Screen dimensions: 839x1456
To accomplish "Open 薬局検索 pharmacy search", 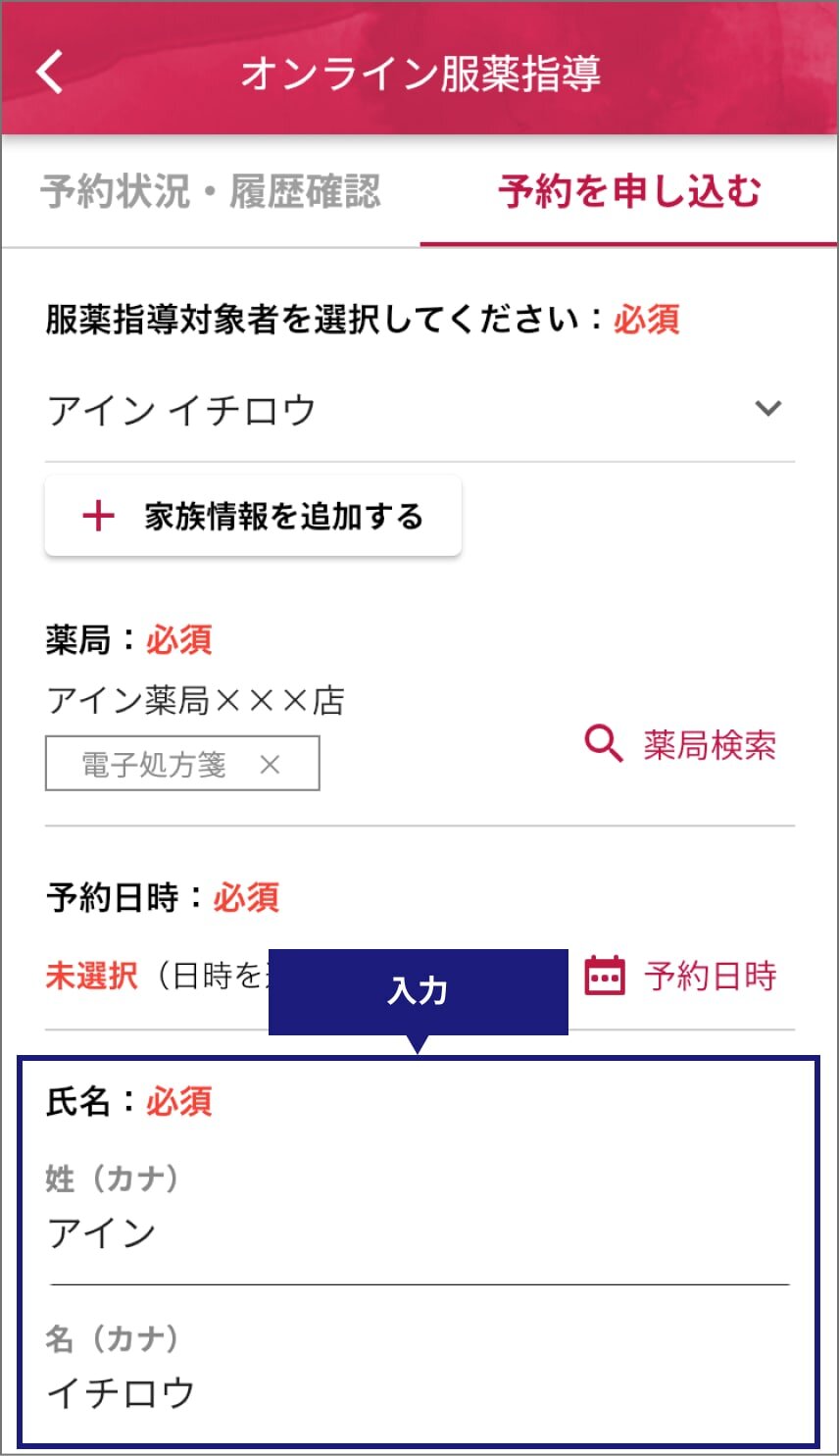I will (680, 745).
